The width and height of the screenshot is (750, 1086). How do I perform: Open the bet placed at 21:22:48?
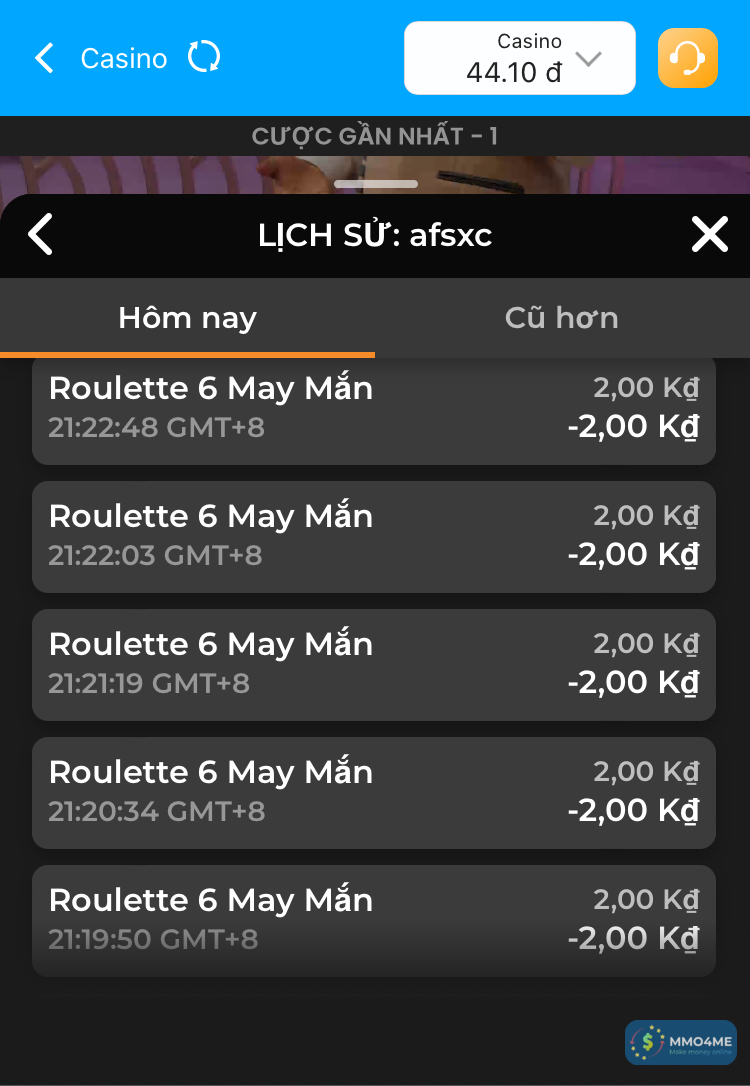(x=373, y=408)
